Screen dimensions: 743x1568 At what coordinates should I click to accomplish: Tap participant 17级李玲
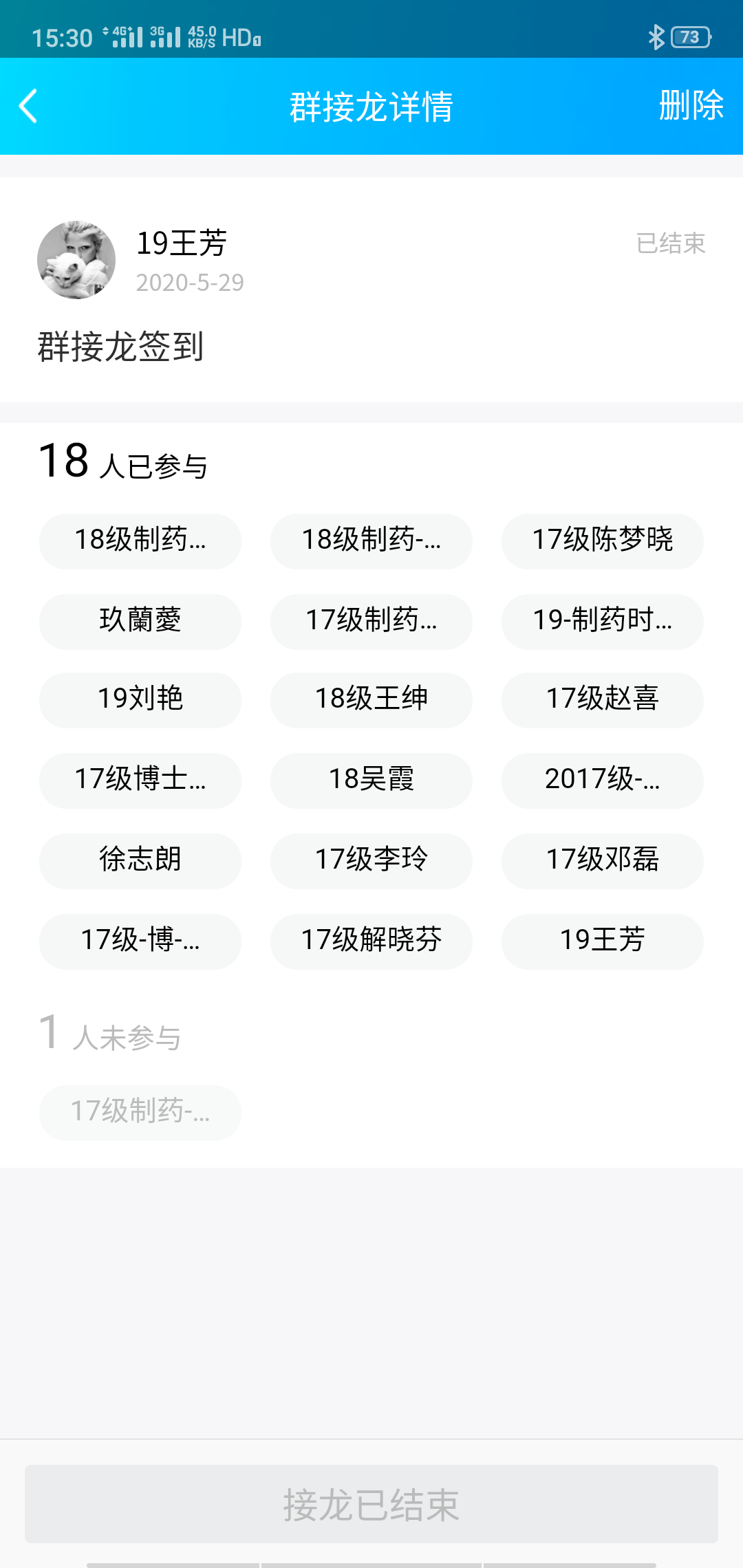[371, 860]
